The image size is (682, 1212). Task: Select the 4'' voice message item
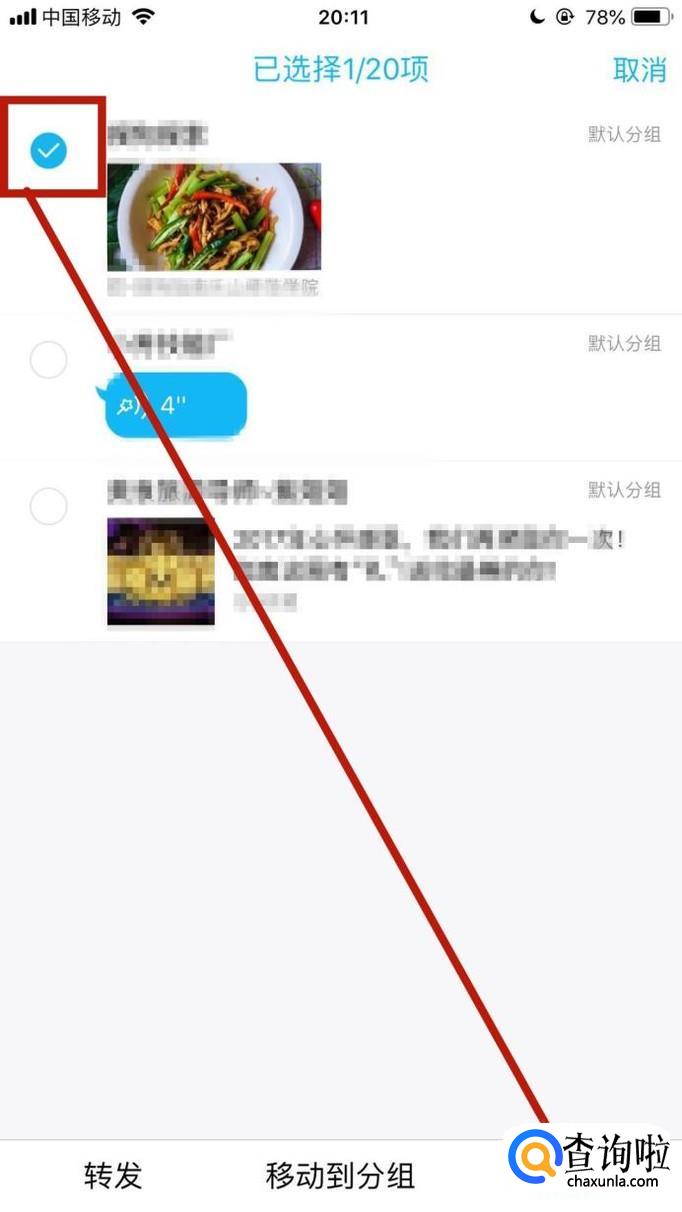49,360
